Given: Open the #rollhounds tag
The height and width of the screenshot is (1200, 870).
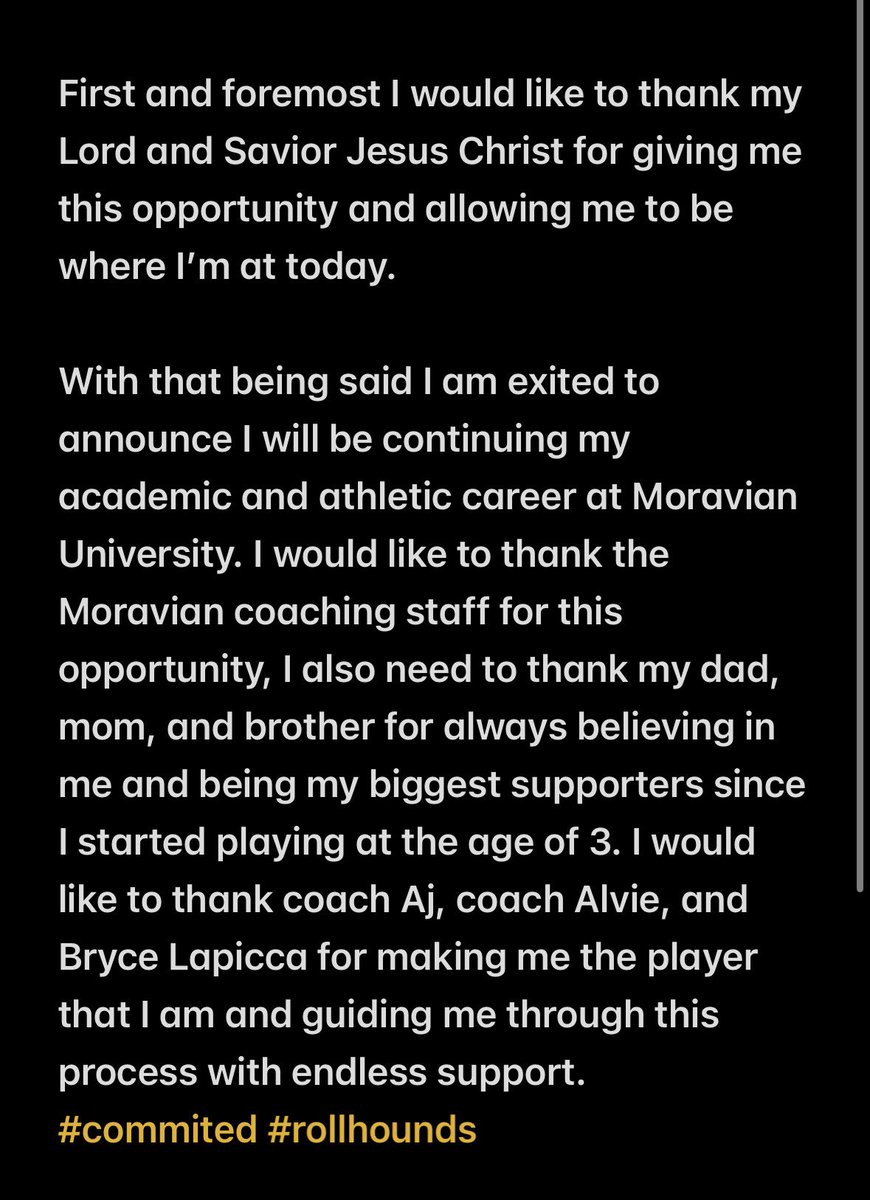Looking at the screenshot, I should click(372, 1129).
